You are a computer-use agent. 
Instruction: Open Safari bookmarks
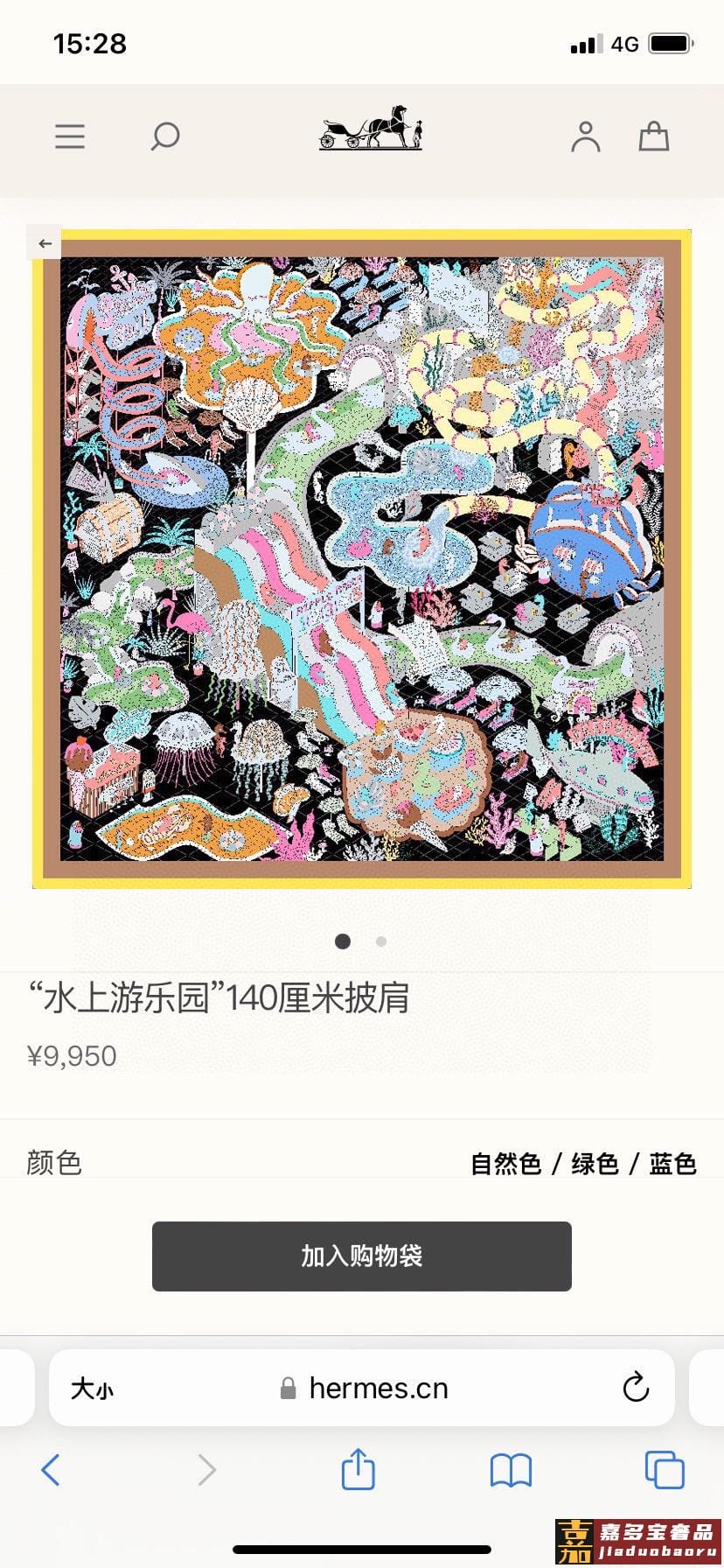[x=511, y=1470]
